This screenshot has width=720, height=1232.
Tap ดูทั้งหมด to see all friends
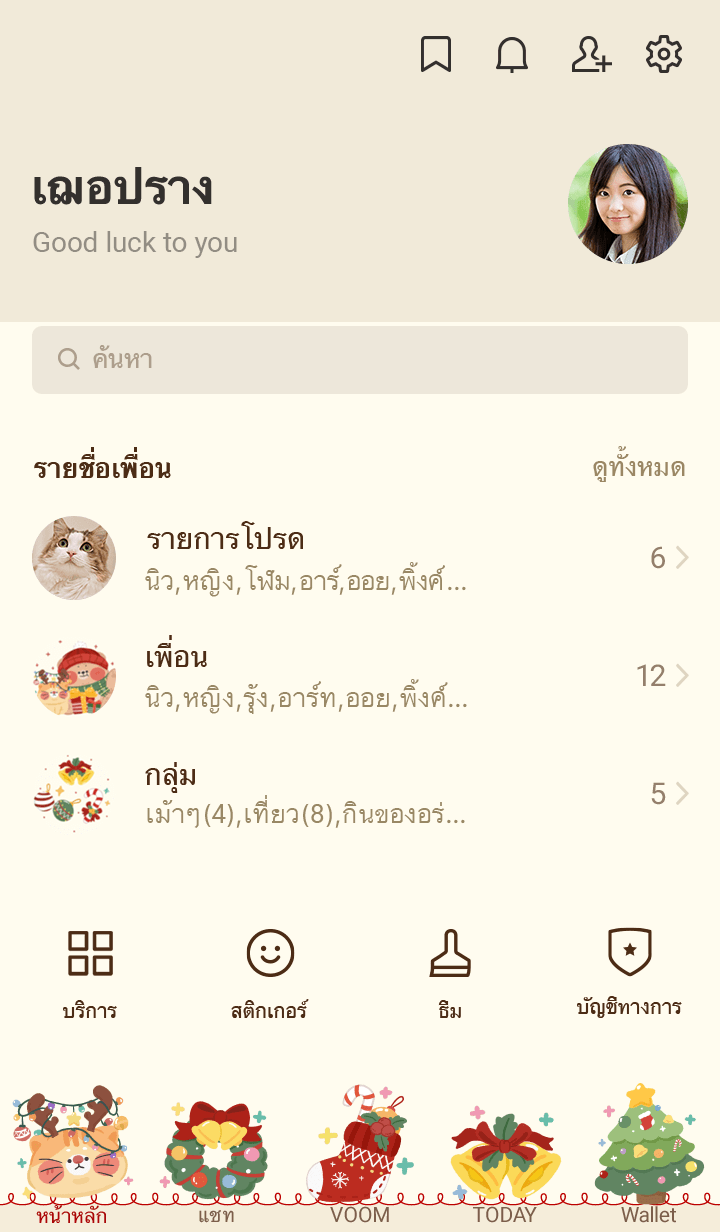[638, 468]
